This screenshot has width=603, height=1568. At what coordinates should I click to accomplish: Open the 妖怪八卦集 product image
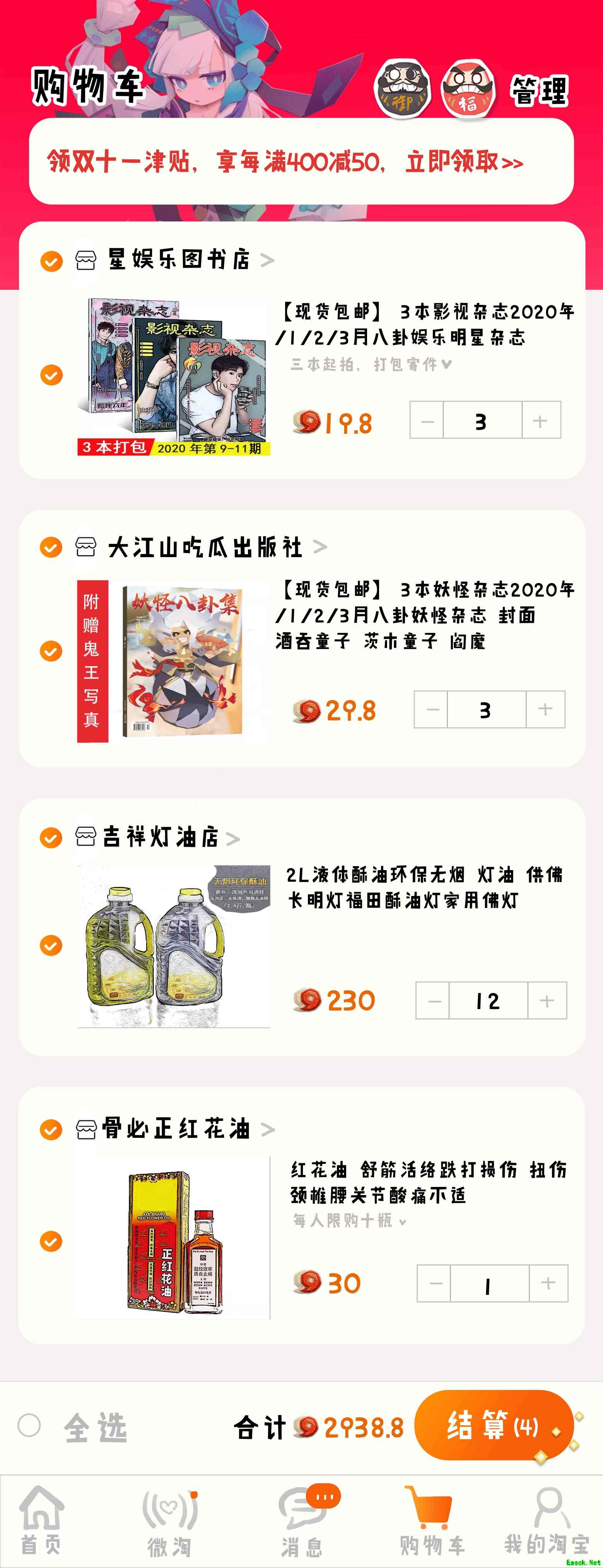183,661
